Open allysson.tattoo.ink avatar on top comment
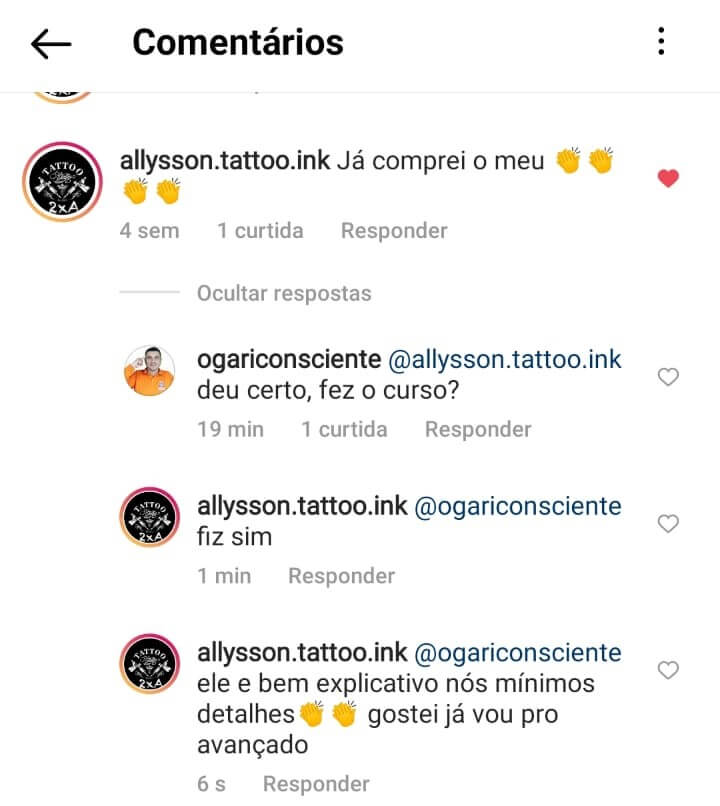 click(62, 181)
